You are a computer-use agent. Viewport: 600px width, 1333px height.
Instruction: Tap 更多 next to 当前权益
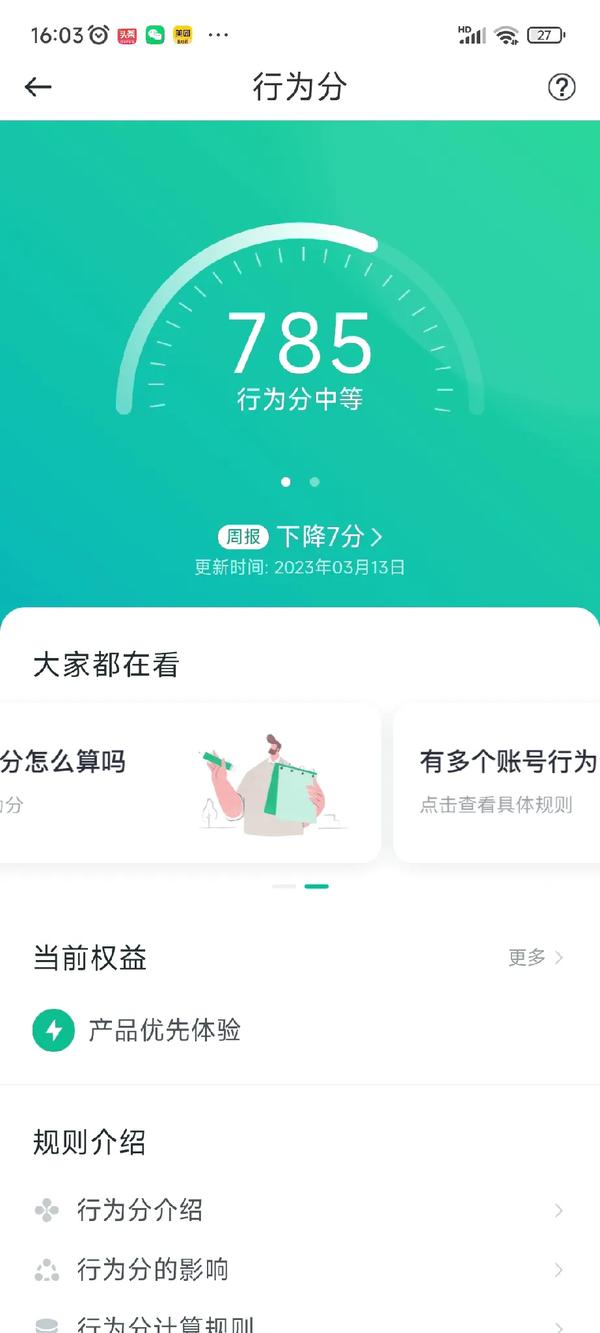(x=536, y=958)
